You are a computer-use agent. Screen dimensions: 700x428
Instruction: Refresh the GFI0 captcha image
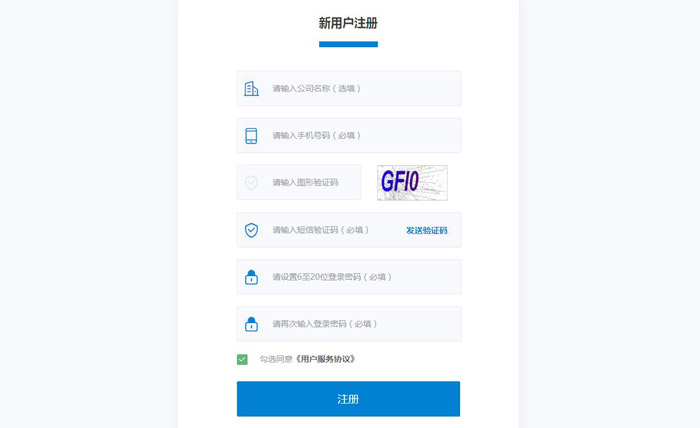(412, 182)
